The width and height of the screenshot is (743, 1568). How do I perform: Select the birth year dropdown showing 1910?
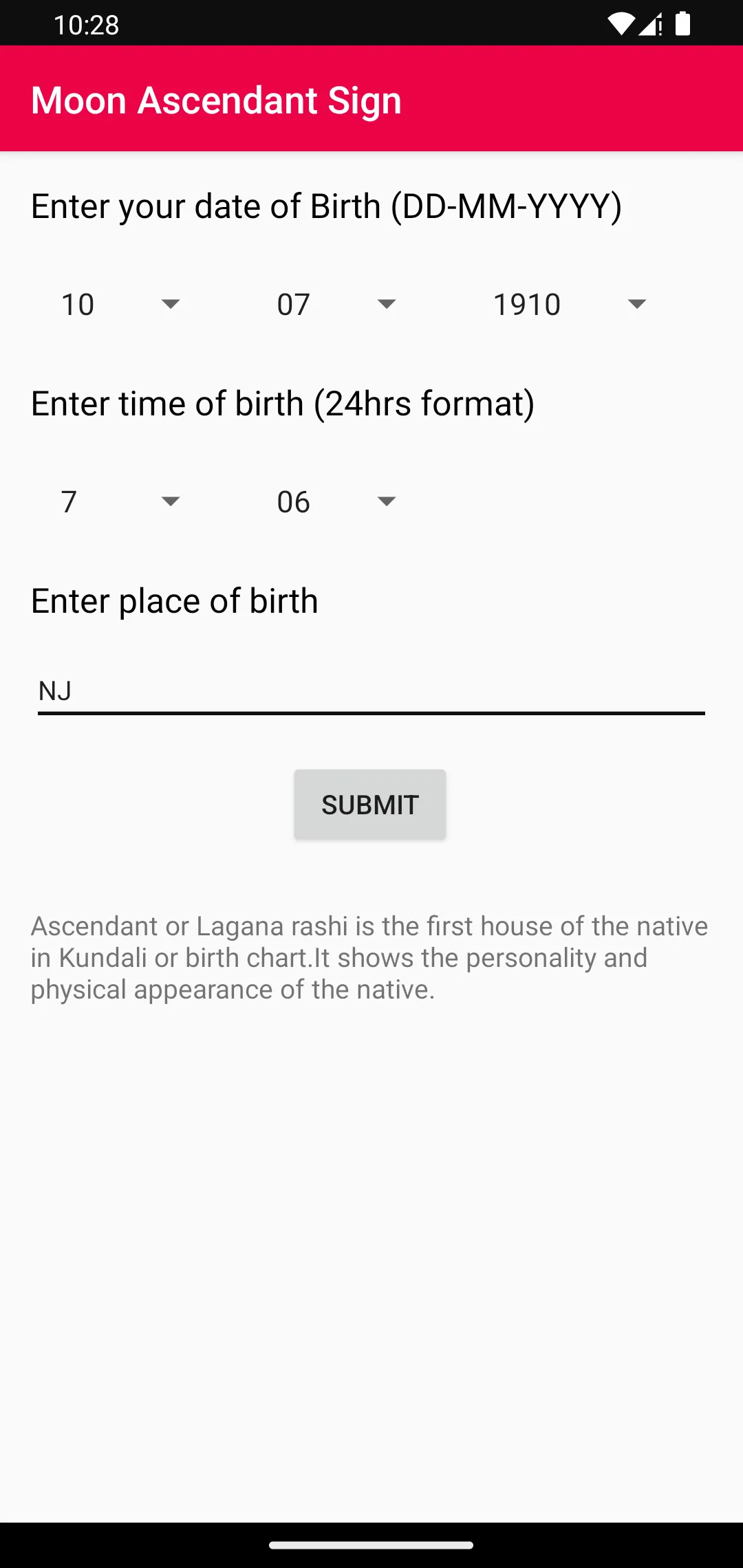coord(570,304)
